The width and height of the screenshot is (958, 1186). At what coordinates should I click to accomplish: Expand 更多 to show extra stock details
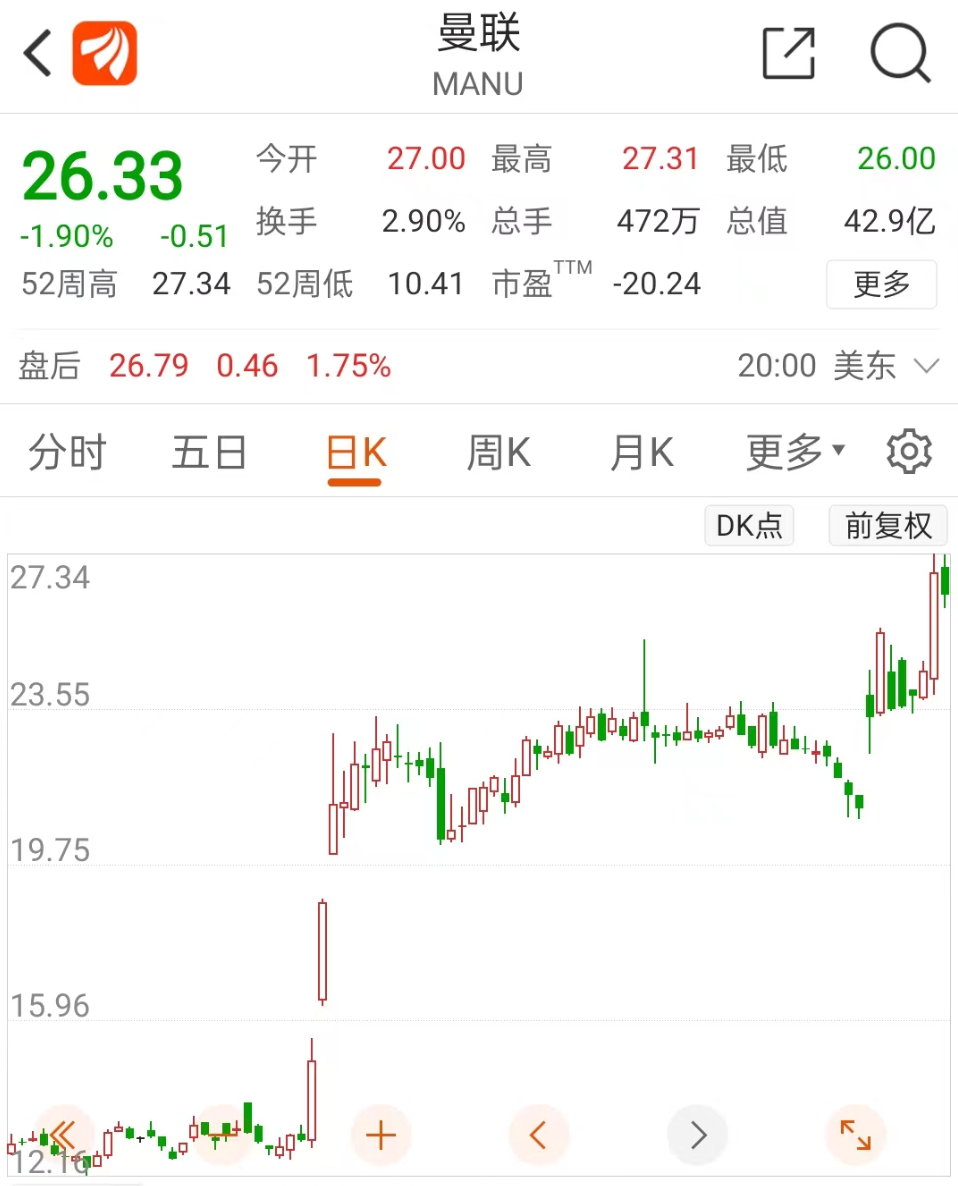(881, 284)
